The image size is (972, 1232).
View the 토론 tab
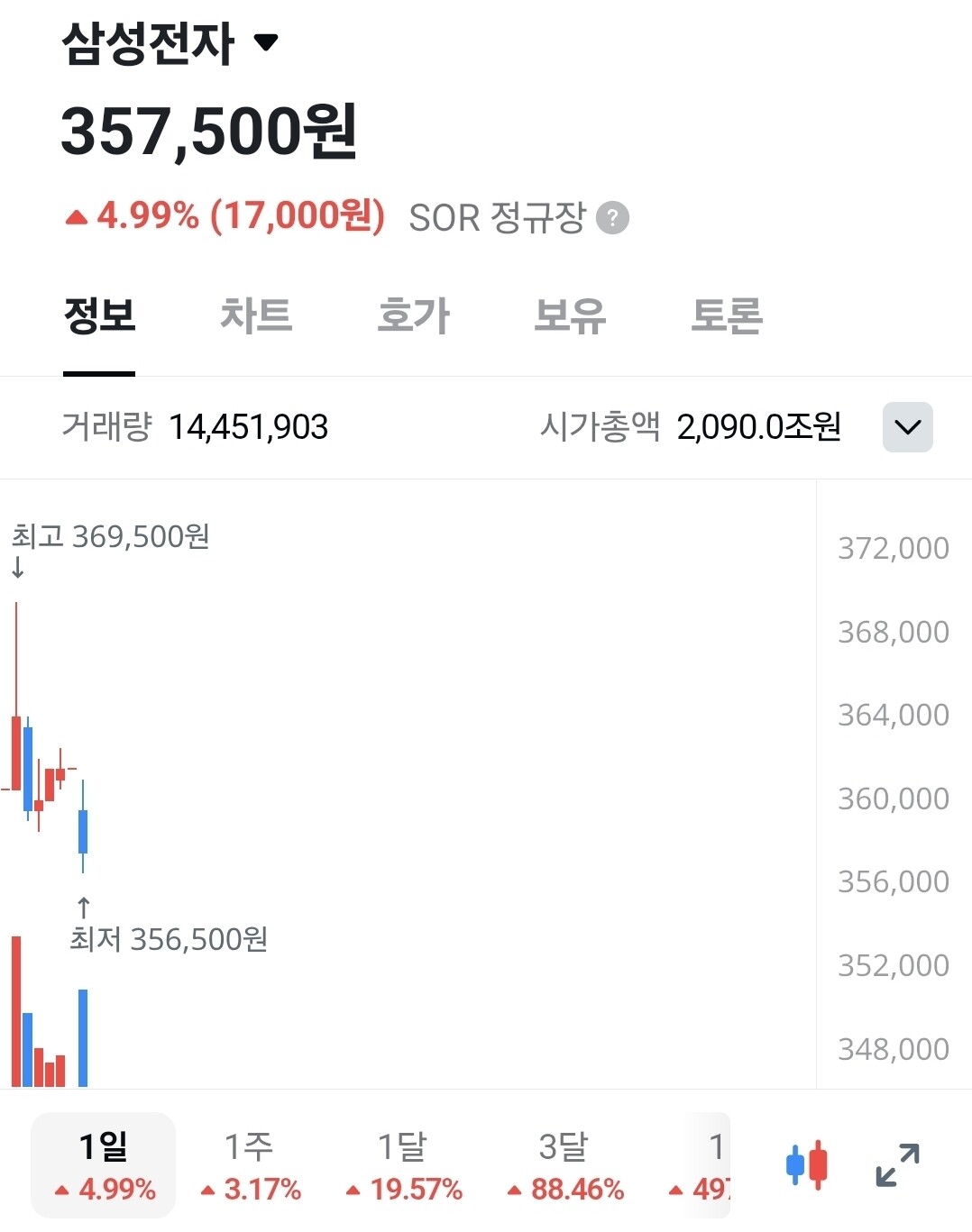point(727,316)
